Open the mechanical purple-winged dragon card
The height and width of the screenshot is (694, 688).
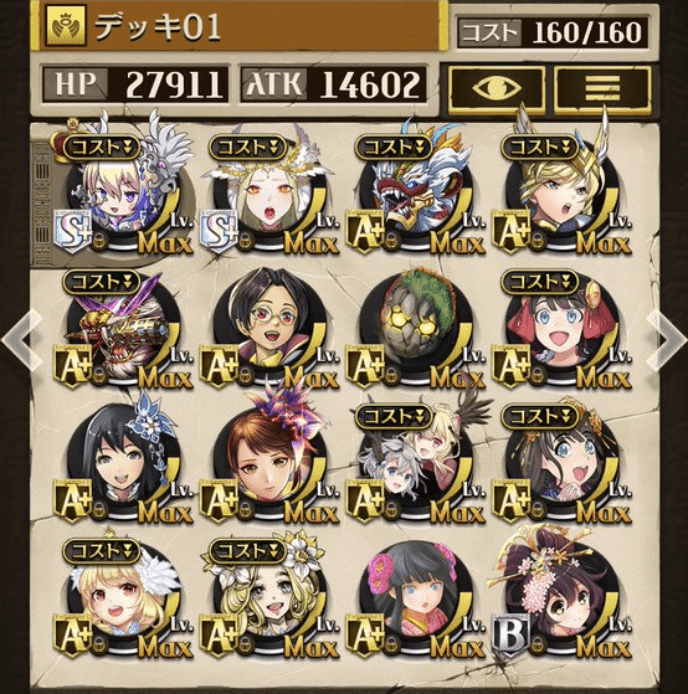coord(119,332)
